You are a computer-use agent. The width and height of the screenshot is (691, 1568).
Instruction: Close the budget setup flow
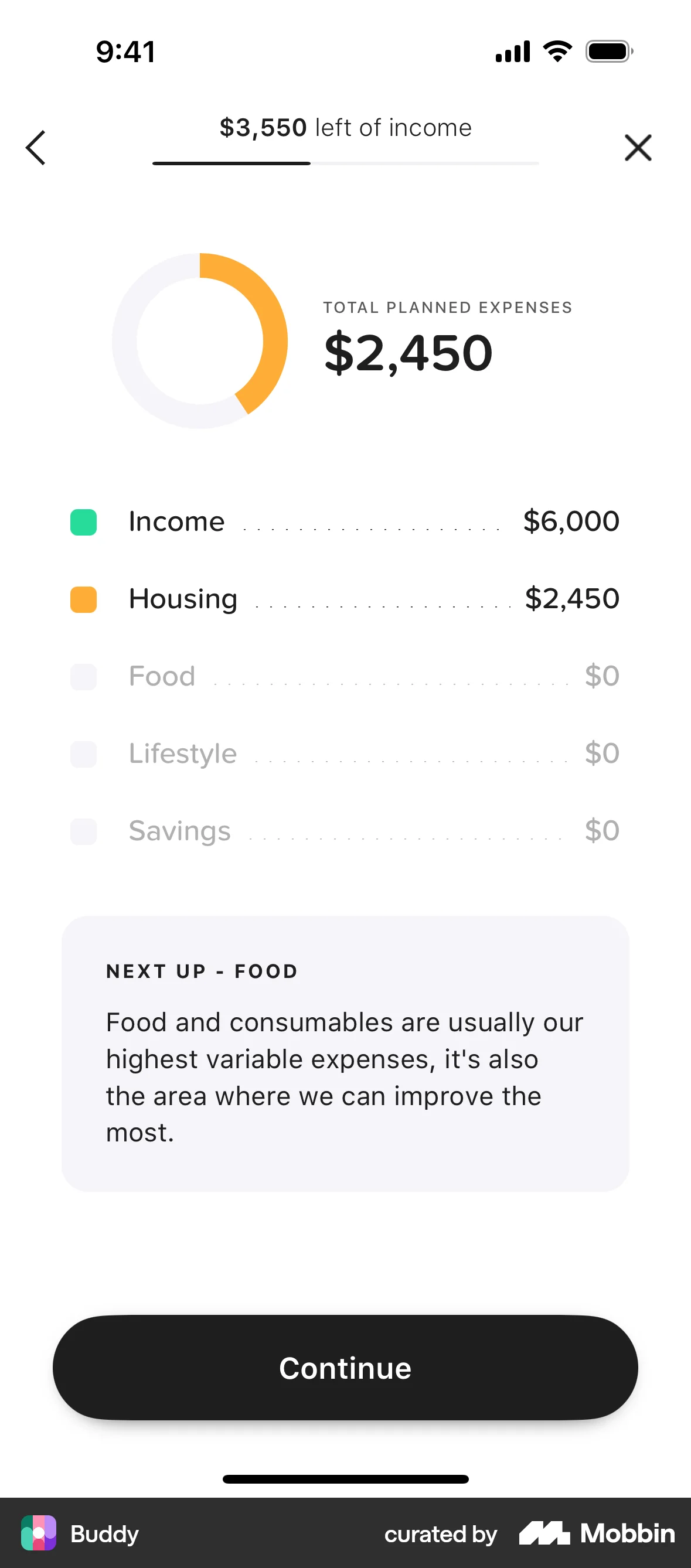638,147
